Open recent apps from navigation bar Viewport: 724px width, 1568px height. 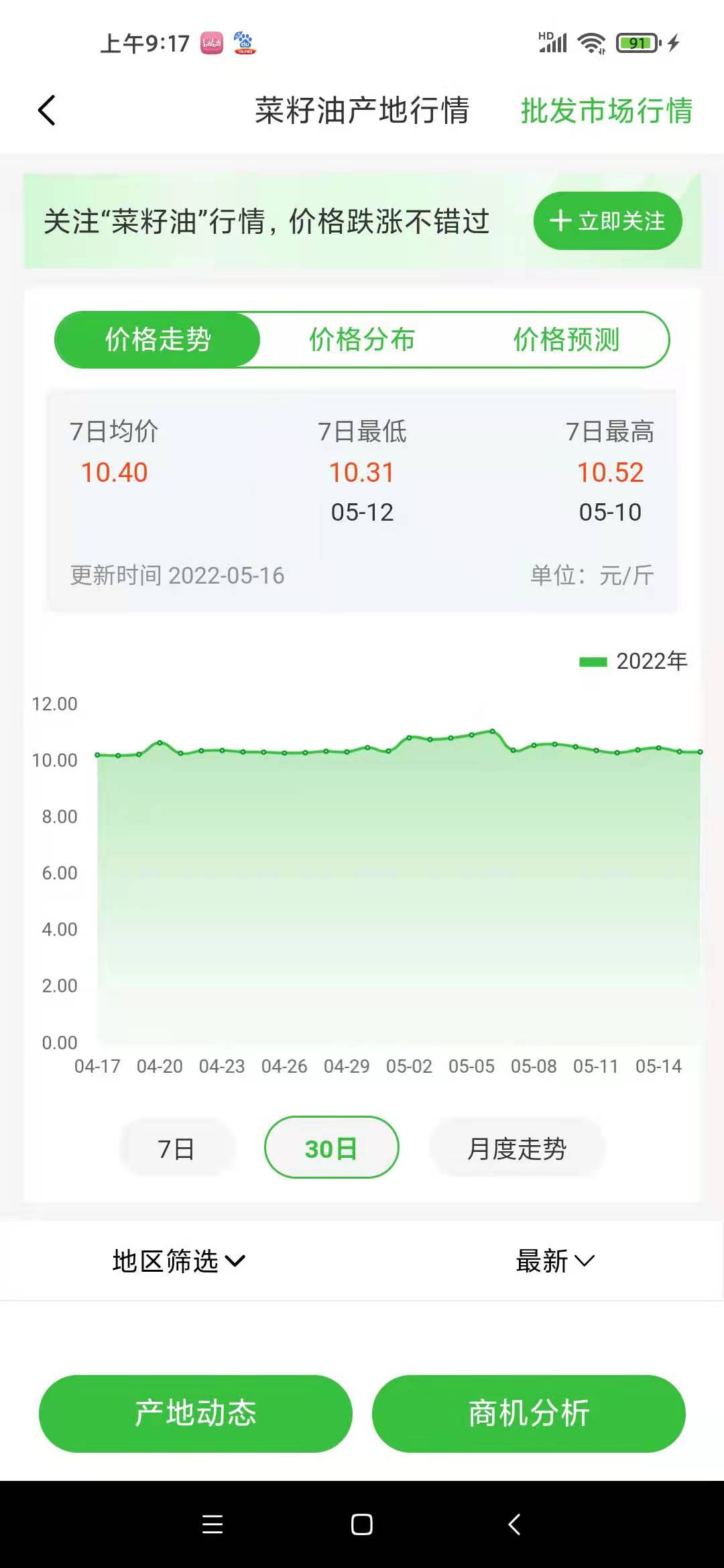coord(212,1524)
